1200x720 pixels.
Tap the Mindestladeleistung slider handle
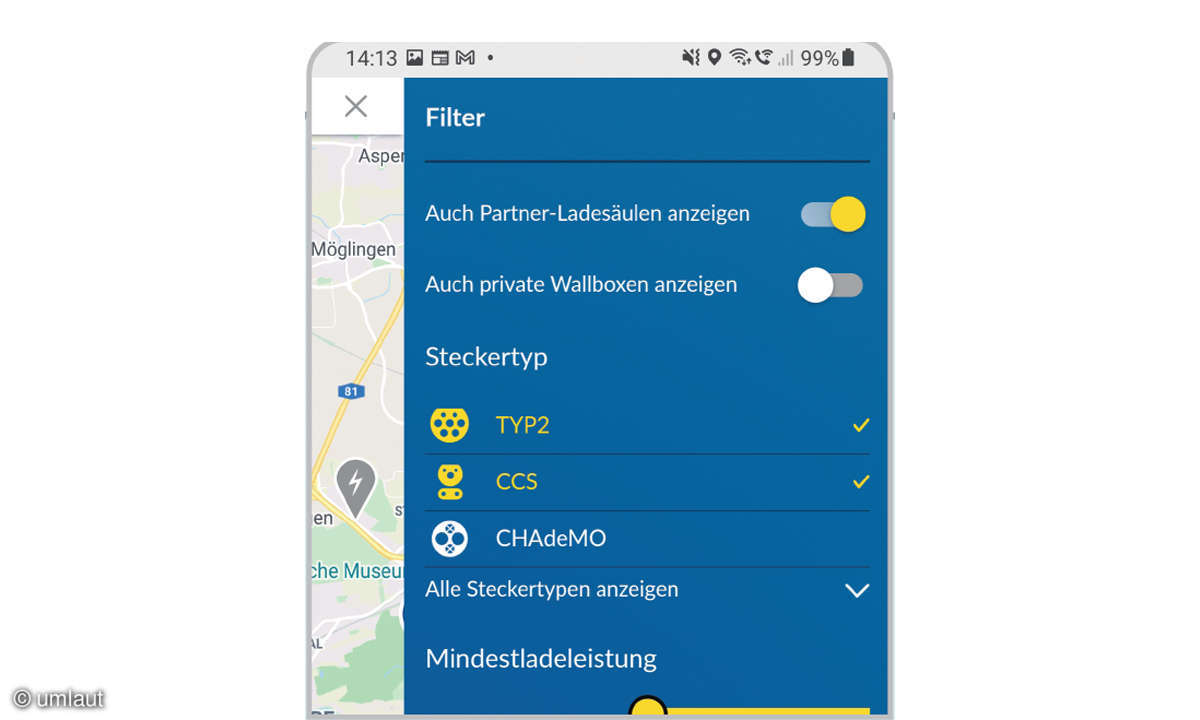point(648,709)
